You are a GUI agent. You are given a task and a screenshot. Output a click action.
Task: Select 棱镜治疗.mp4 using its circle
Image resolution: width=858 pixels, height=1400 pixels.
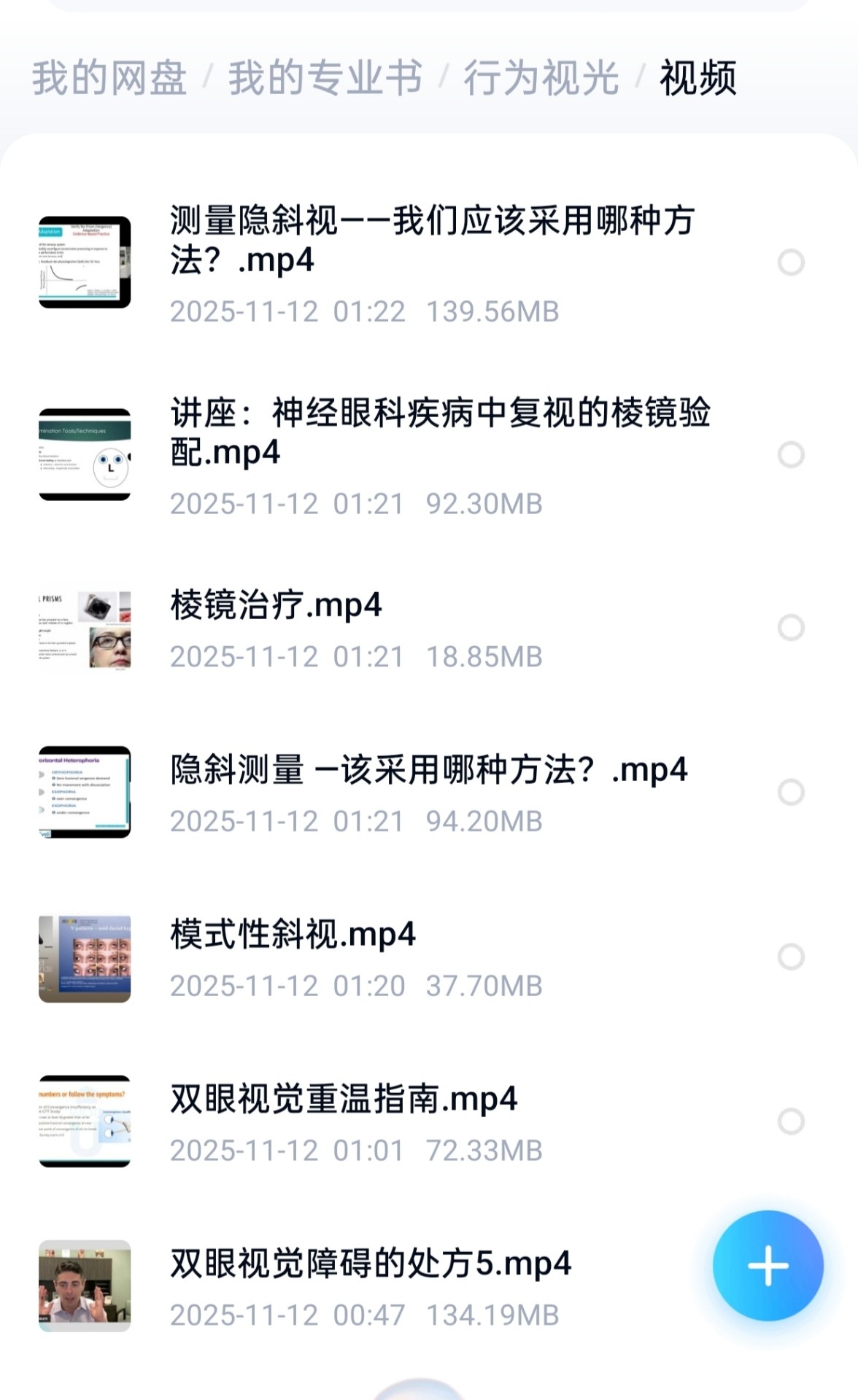tap(791, 628)
